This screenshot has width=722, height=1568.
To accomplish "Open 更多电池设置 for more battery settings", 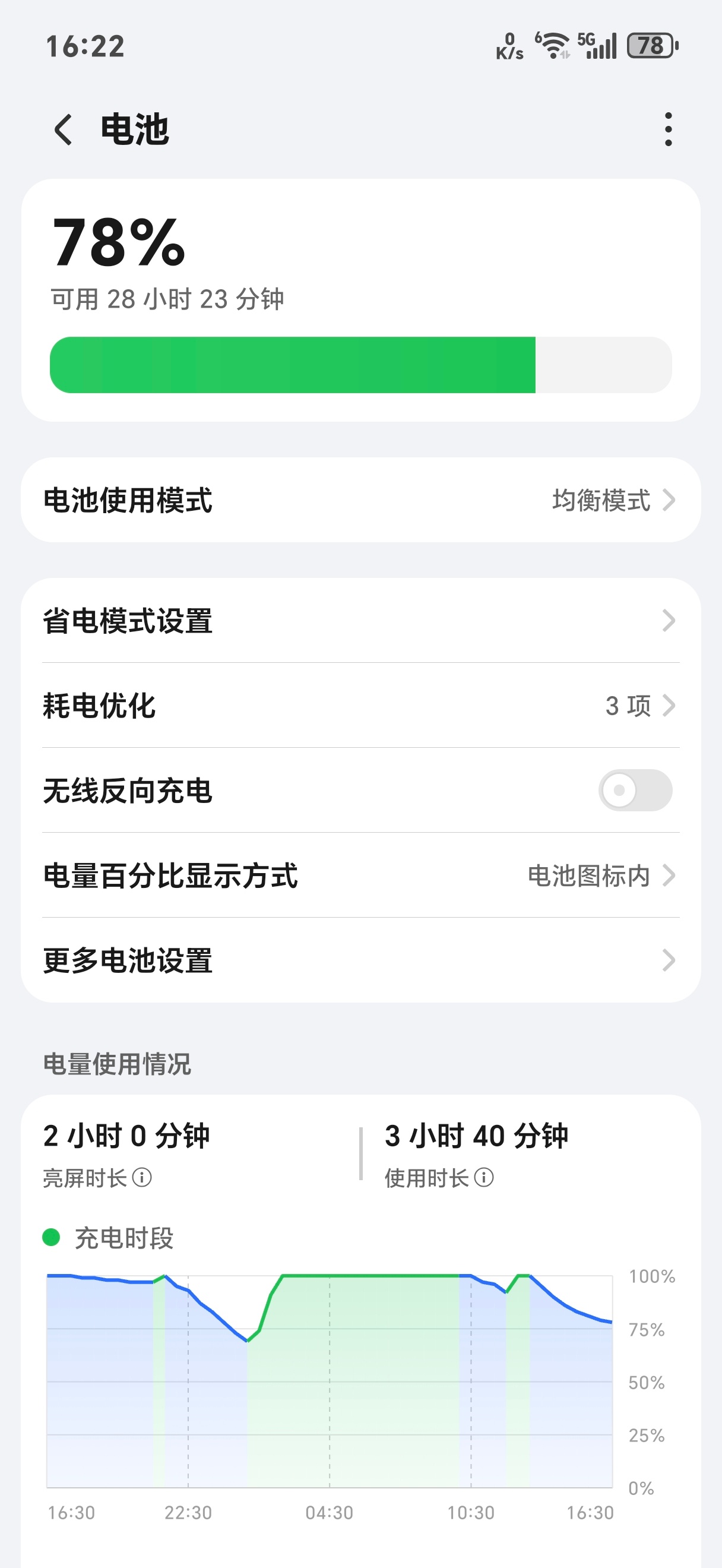I will pos(360,961).
